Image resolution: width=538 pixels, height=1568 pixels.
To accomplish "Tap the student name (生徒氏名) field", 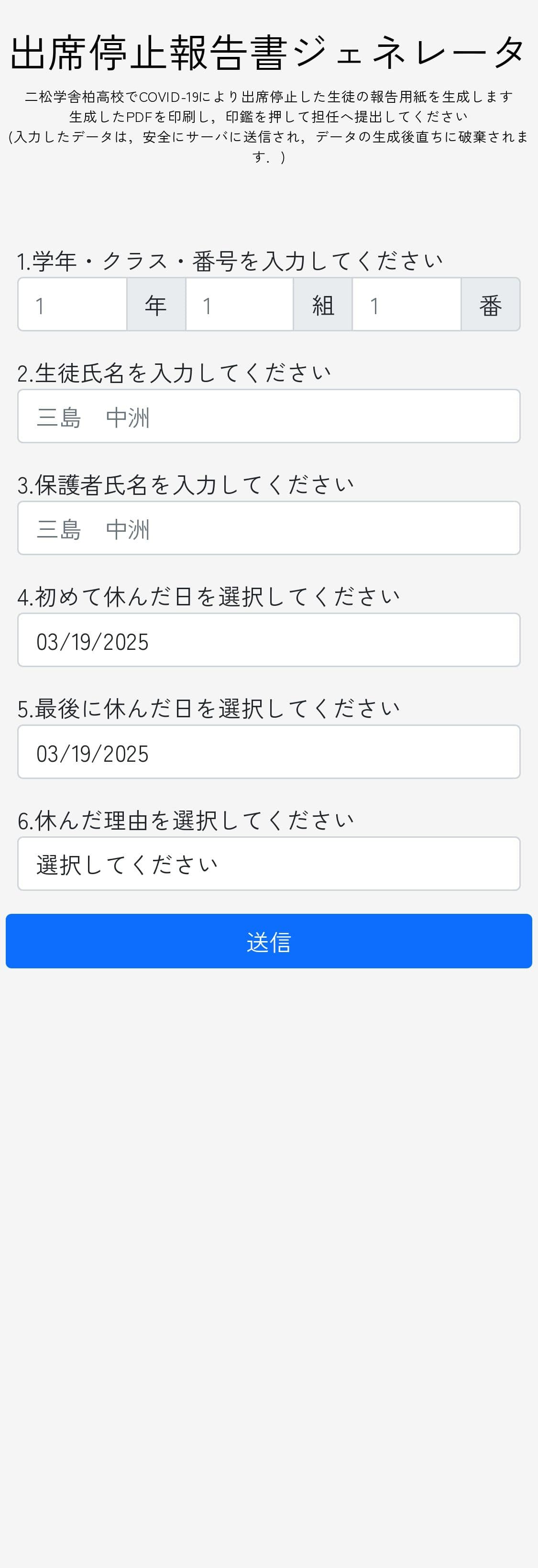I will [x=268, y=417].
